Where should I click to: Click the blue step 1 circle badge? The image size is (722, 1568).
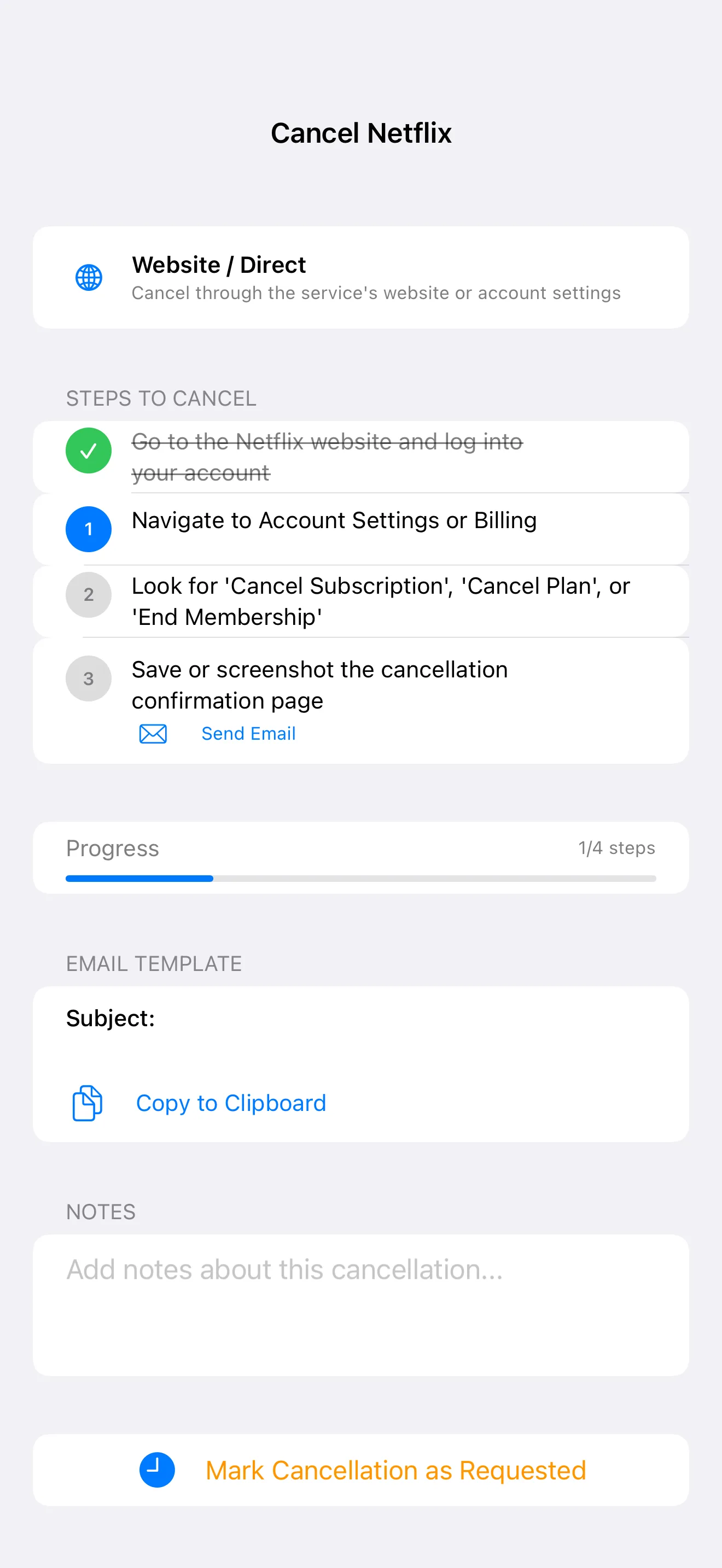pyautogui.click(x=88, y=529)
